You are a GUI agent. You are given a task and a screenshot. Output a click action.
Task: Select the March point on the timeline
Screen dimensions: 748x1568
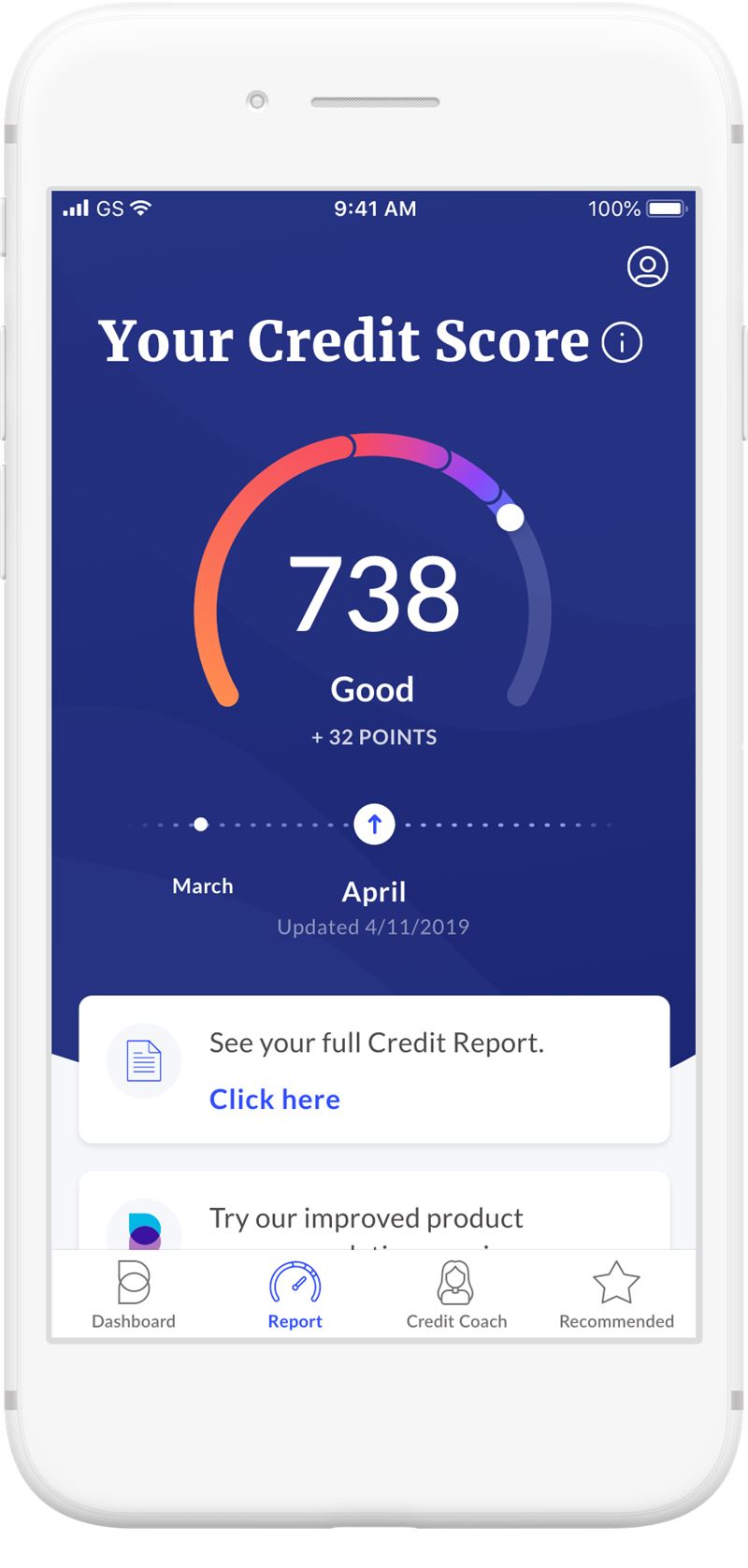(x=200, y=825)
